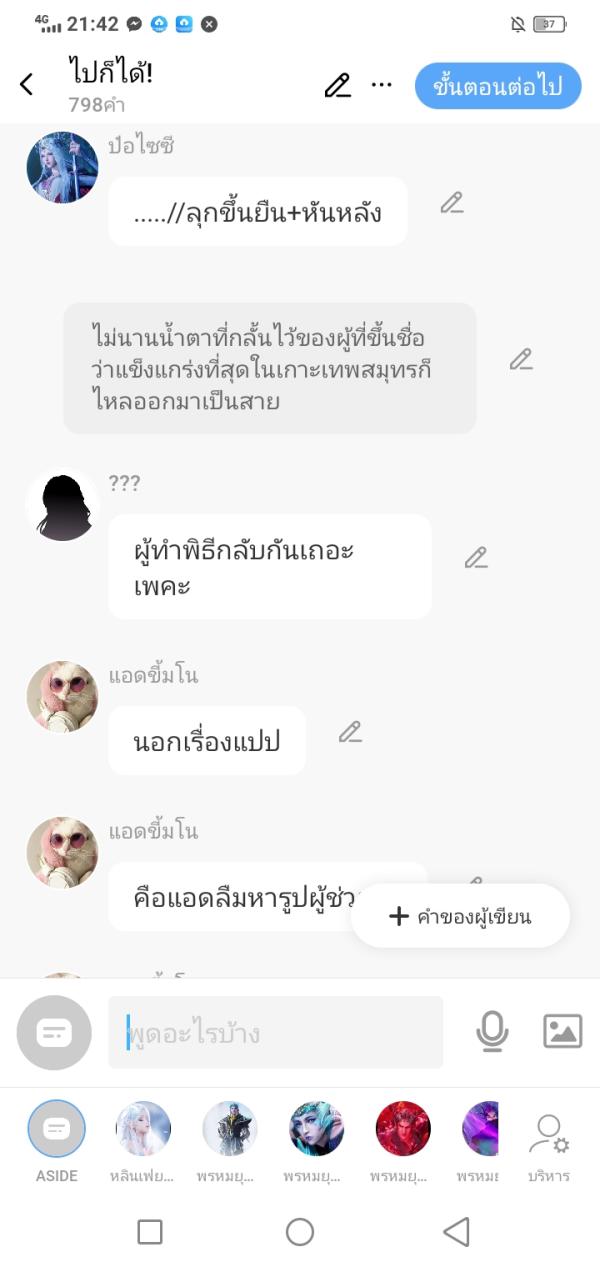Go back from the story editor

pyautogui.click(x=27, y=85)
